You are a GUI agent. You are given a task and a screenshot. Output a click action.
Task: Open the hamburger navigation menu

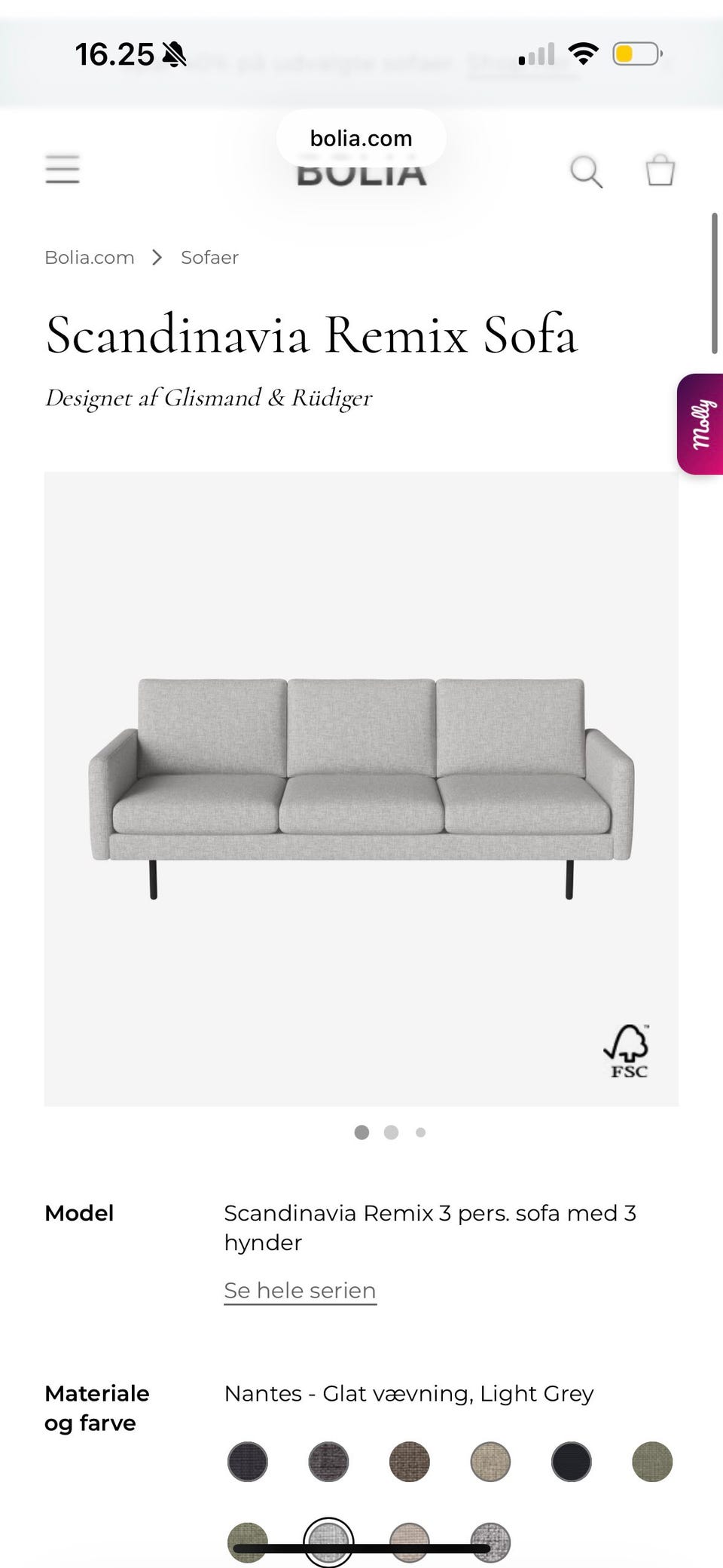tap(63, 170)
